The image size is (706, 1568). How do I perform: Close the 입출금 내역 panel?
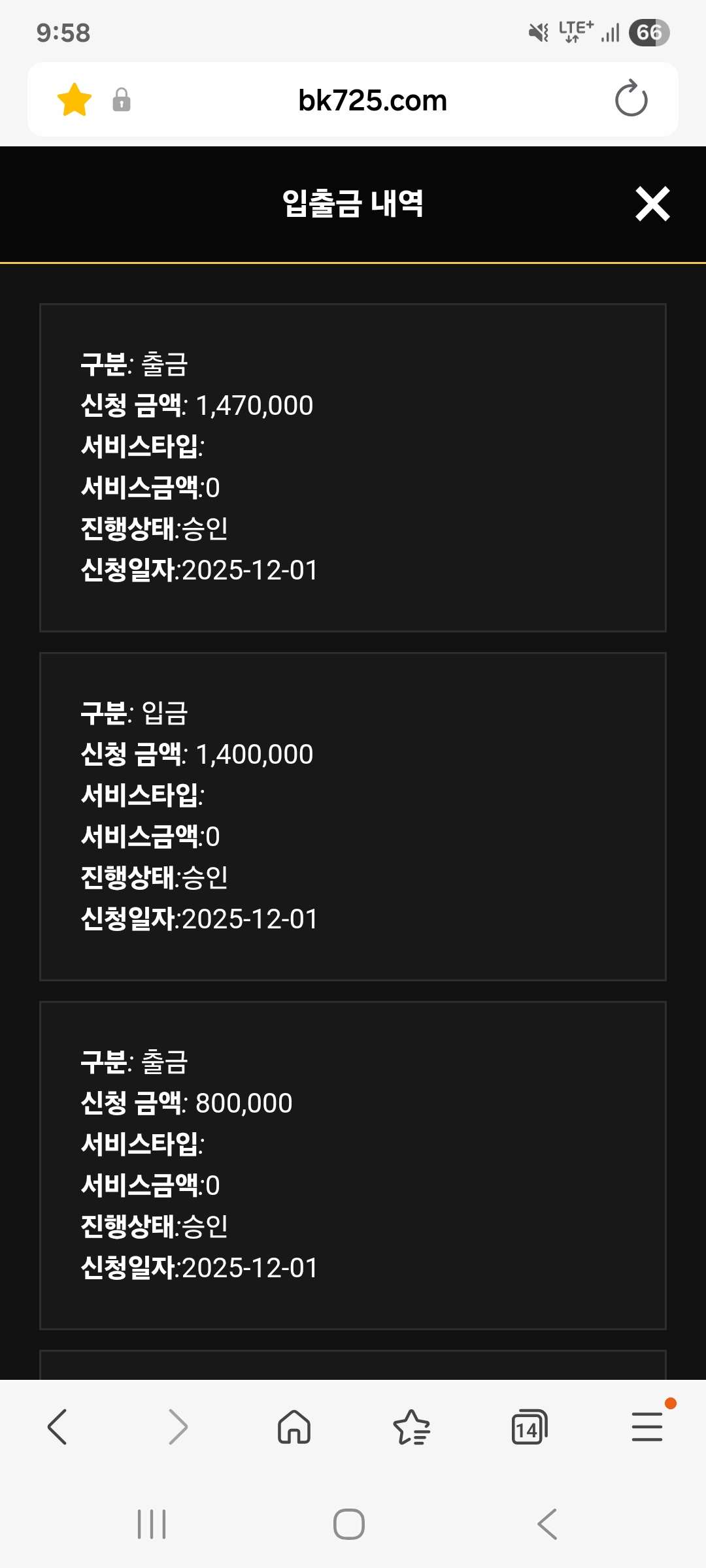[652, 204]
